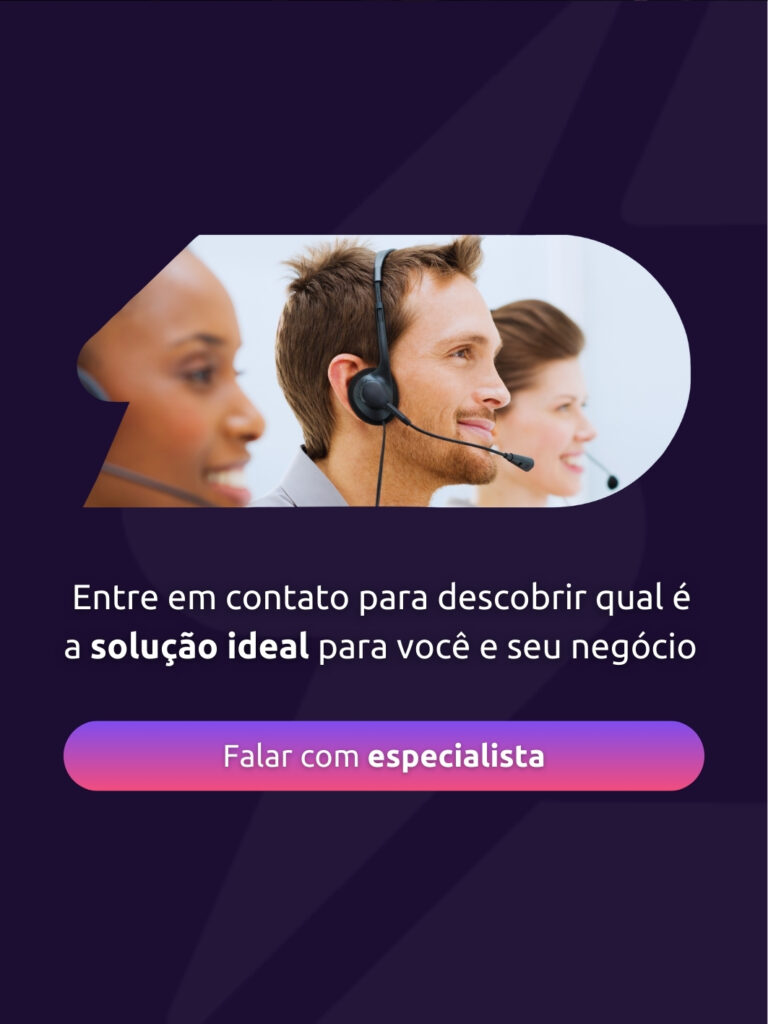This screenshot has height=1024, width=768.
Task: Tap the Falar com especialista button
Action: click(x=384, y=756)
